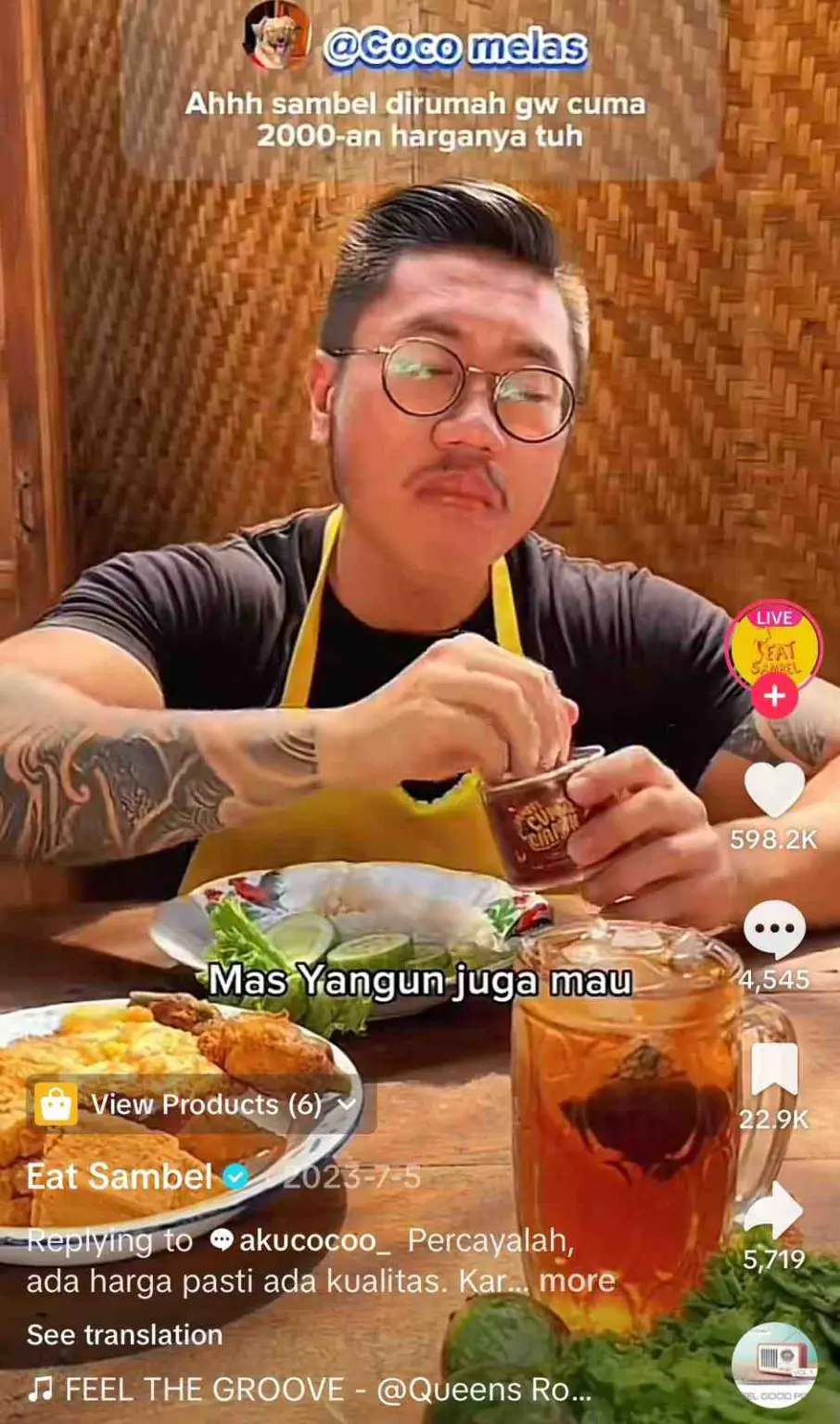
Task: Like this video with the heart
Action: click(x=774, y=790)
